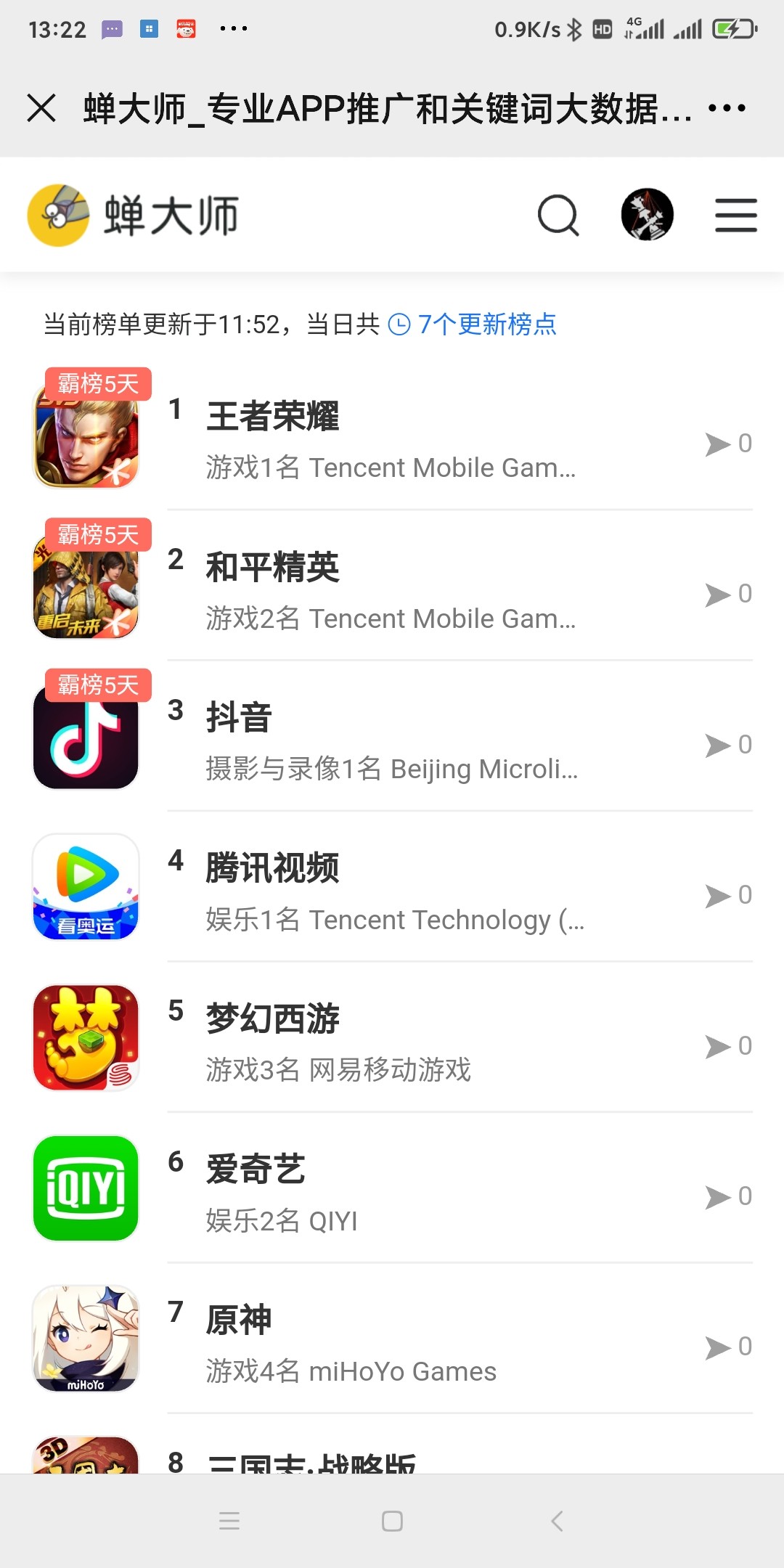
Task: Tap the system home button
Action: click(392, 1521)
